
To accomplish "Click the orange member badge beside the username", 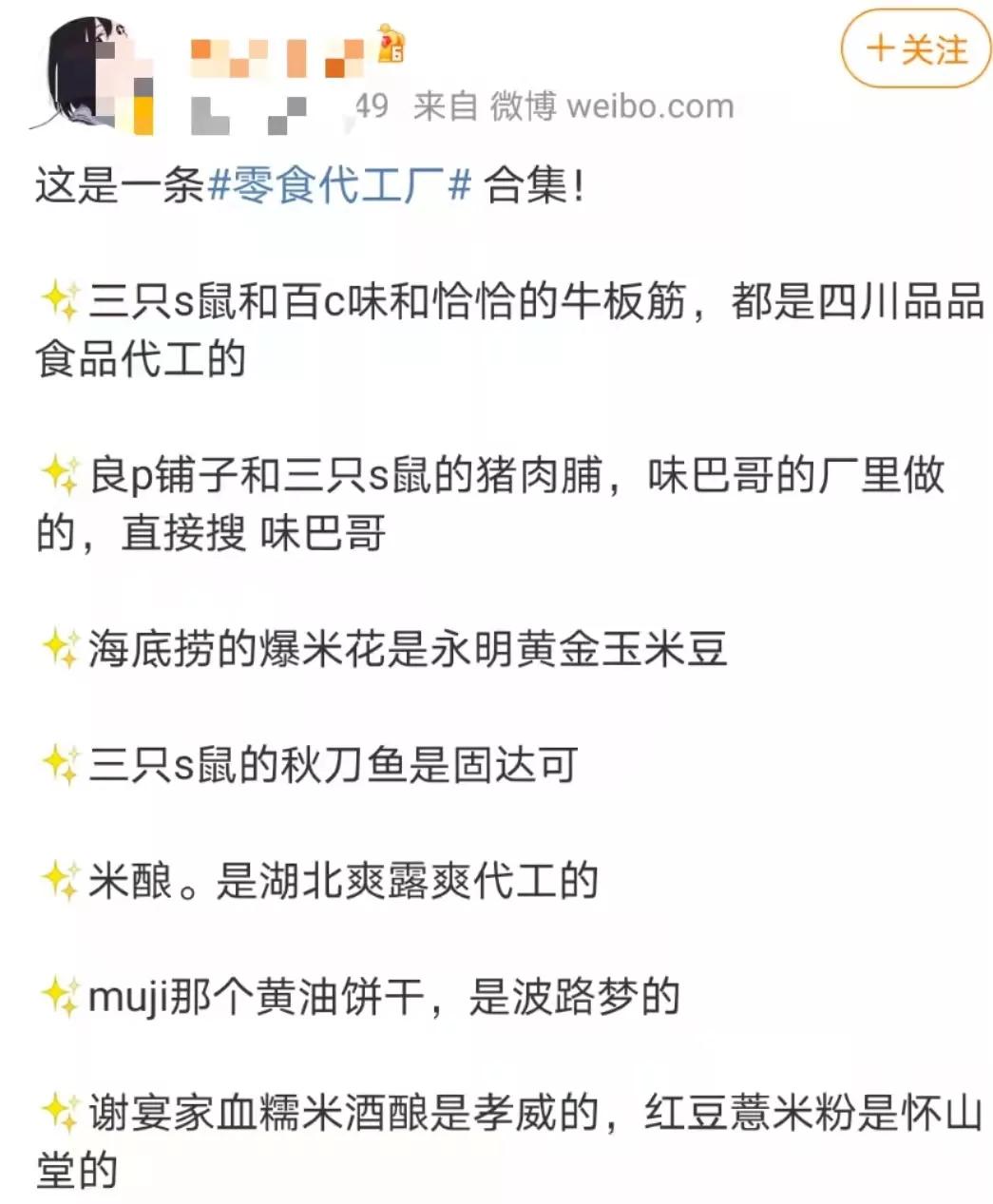I will pos(389,45).
